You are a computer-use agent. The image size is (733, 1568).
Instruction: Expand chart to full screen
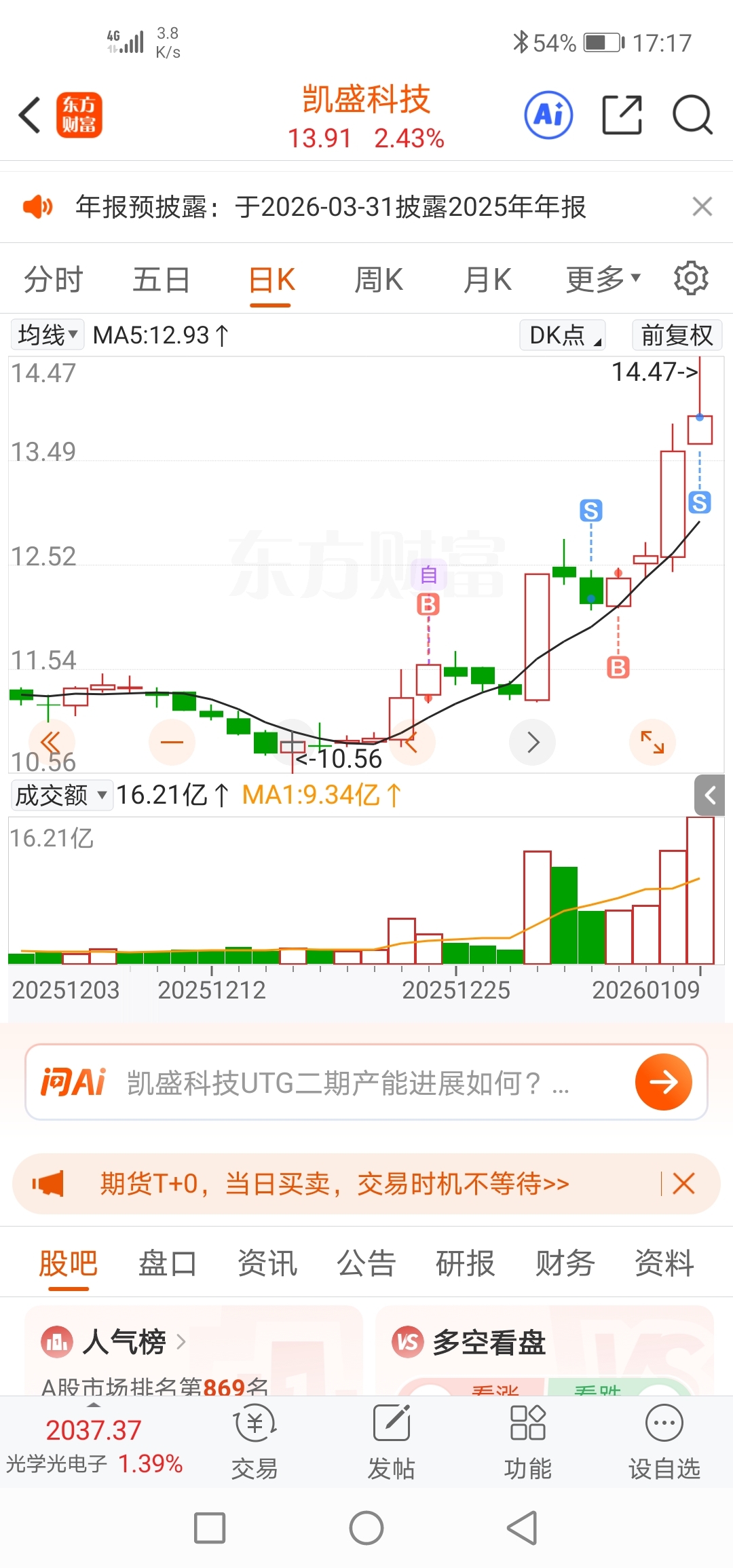652,742
